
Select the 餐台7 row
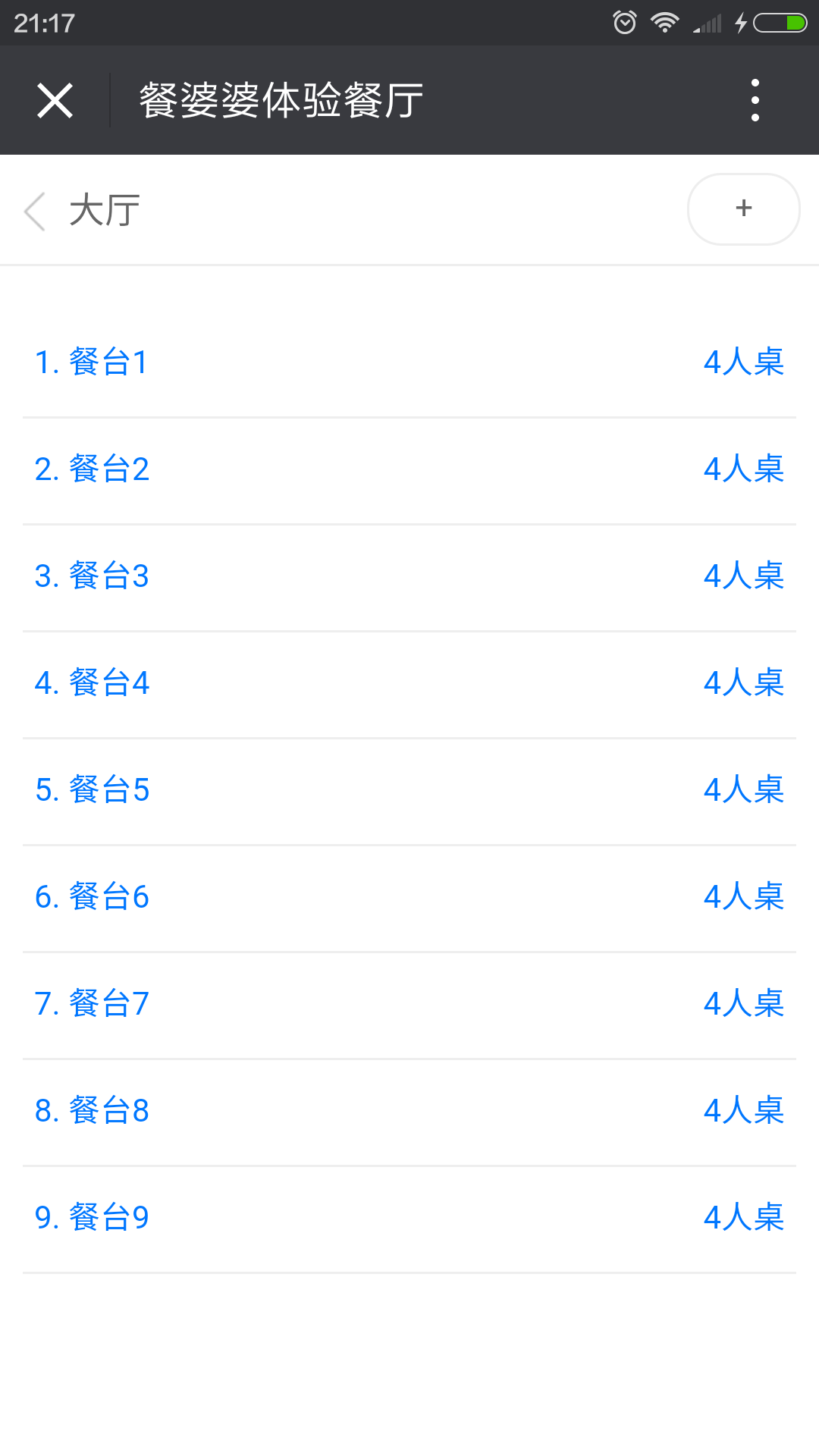point(409,1005)
